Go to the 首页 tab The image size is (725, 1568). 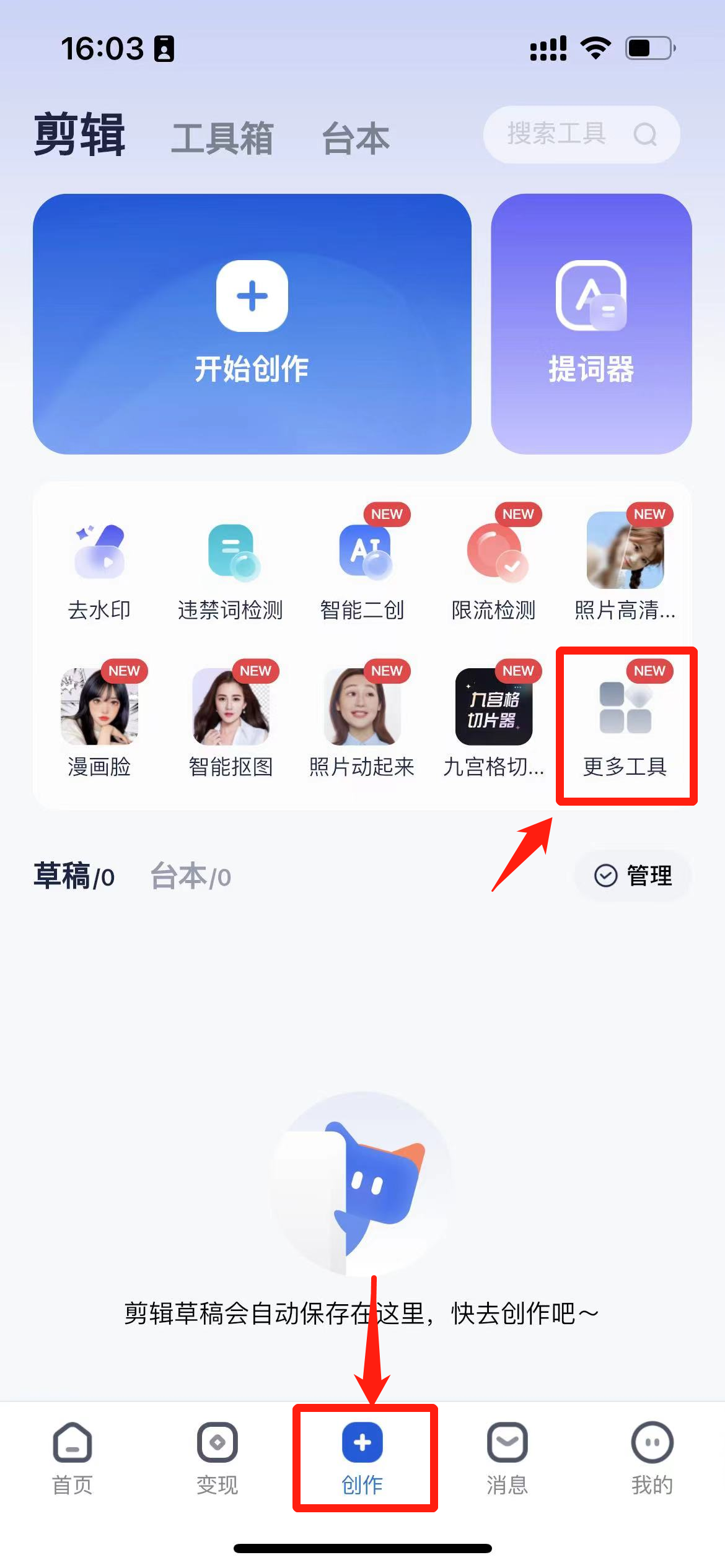pyautogui.click(x=72, y=1458)
